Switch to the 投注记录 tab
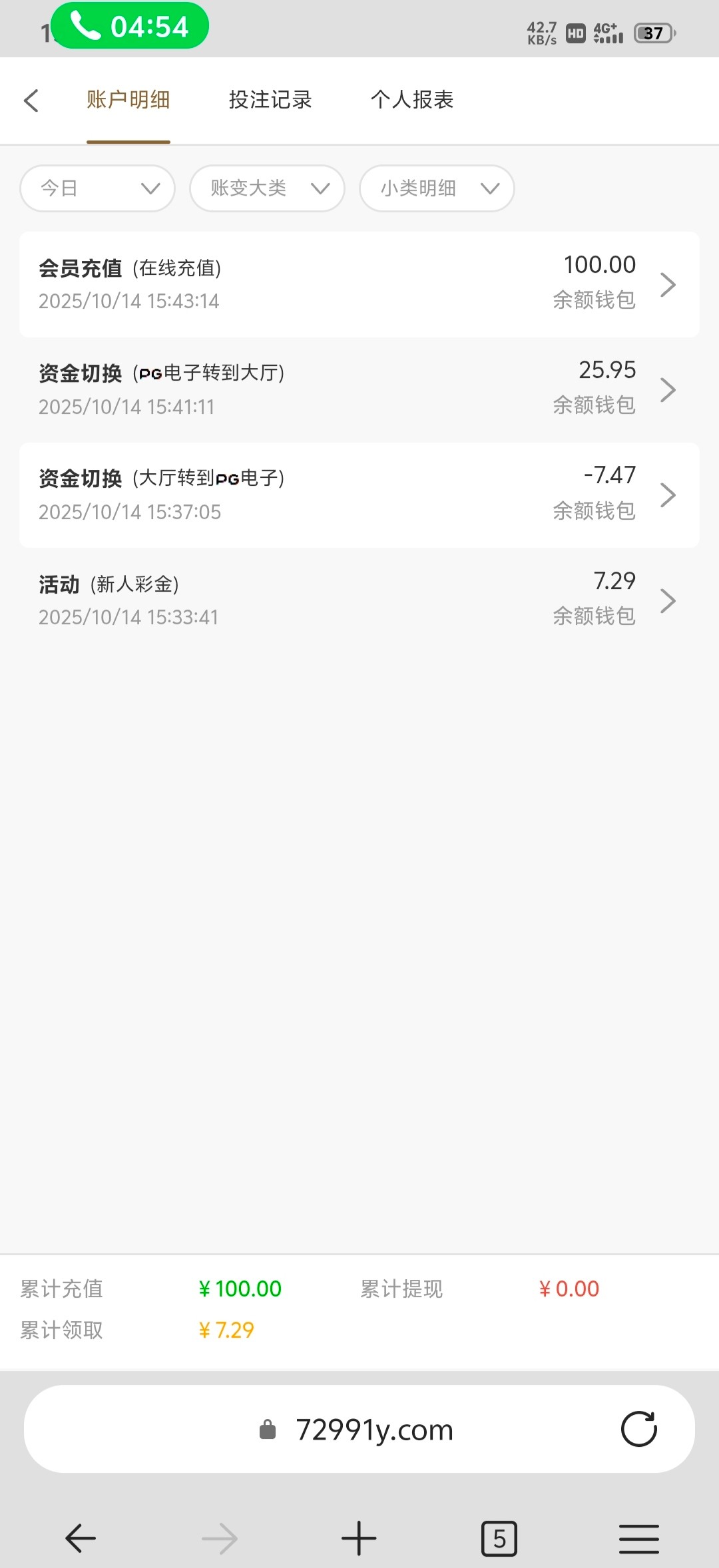Image resolution: width=719 pixels, height=1568 pixels. pyautogui.click(x=269, y=100)
